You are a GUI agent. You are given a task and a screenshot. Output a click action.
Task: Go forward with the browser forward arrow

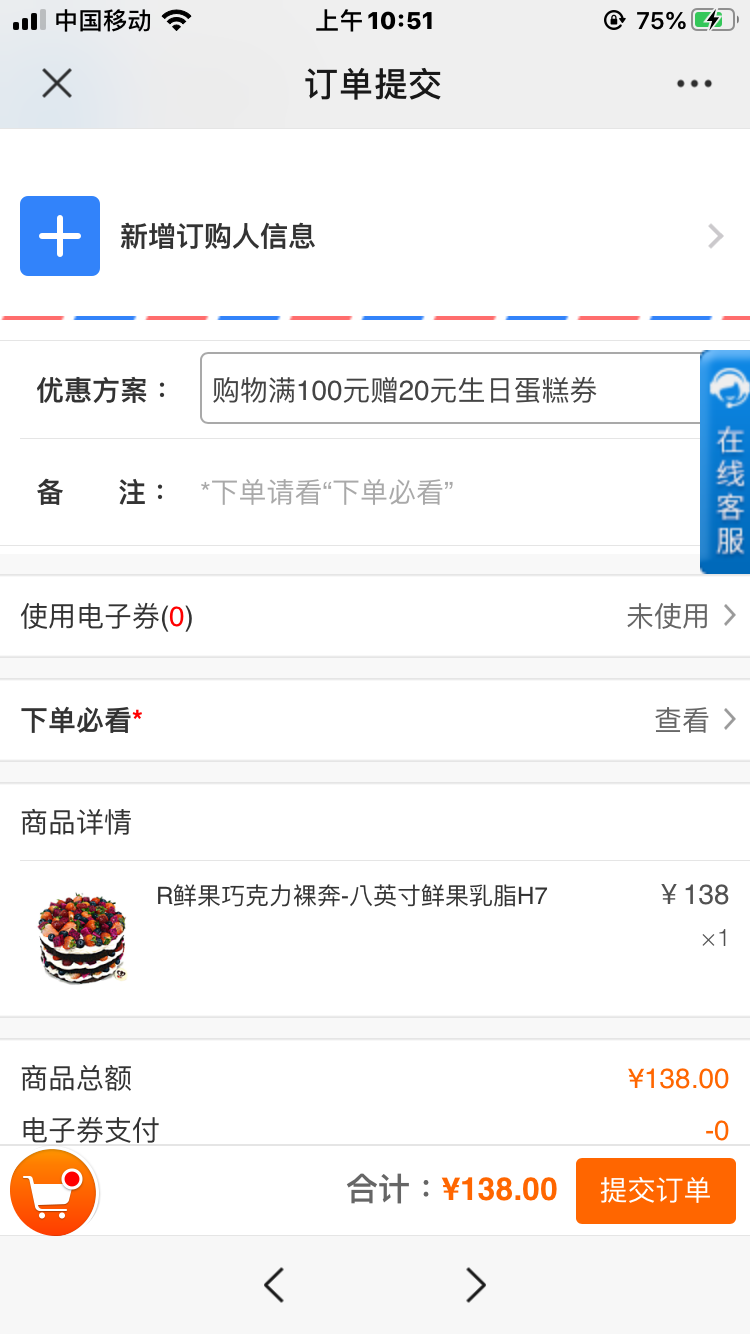coord(476,1284)
